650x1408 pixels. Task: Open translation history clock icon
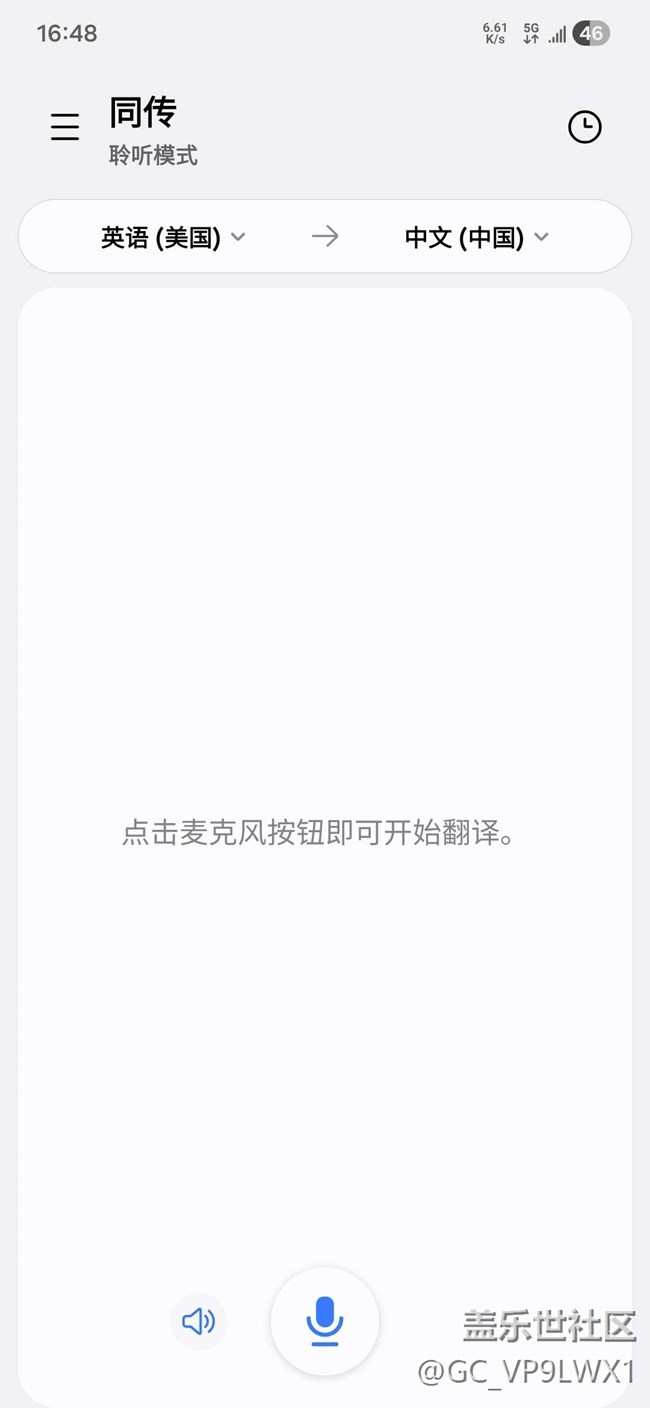(x=585, y=127)
